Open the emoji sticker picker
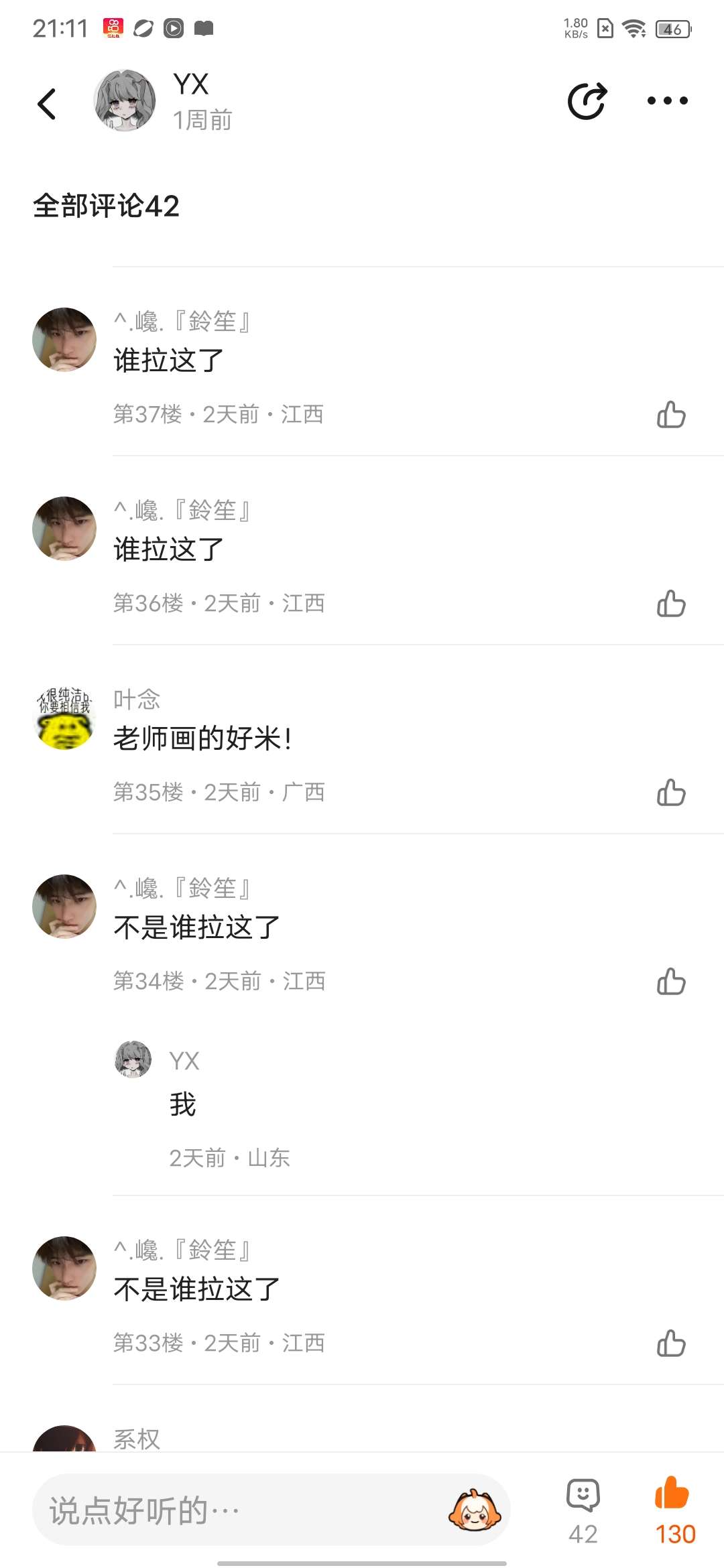 [x=475, y=1510]
